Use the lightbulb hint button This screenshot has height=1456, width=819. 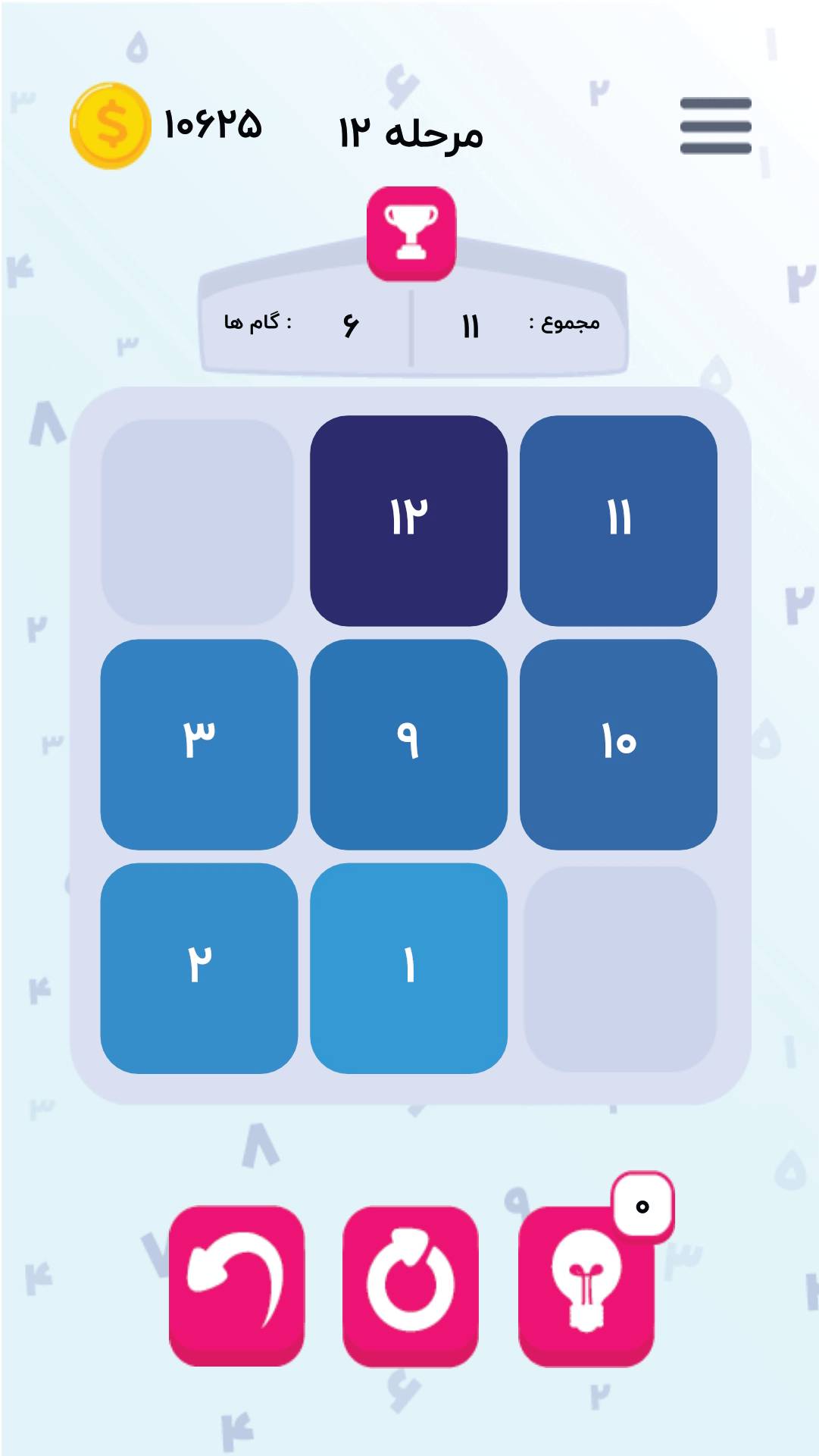pyautogui.click(x=585, y=1284)
